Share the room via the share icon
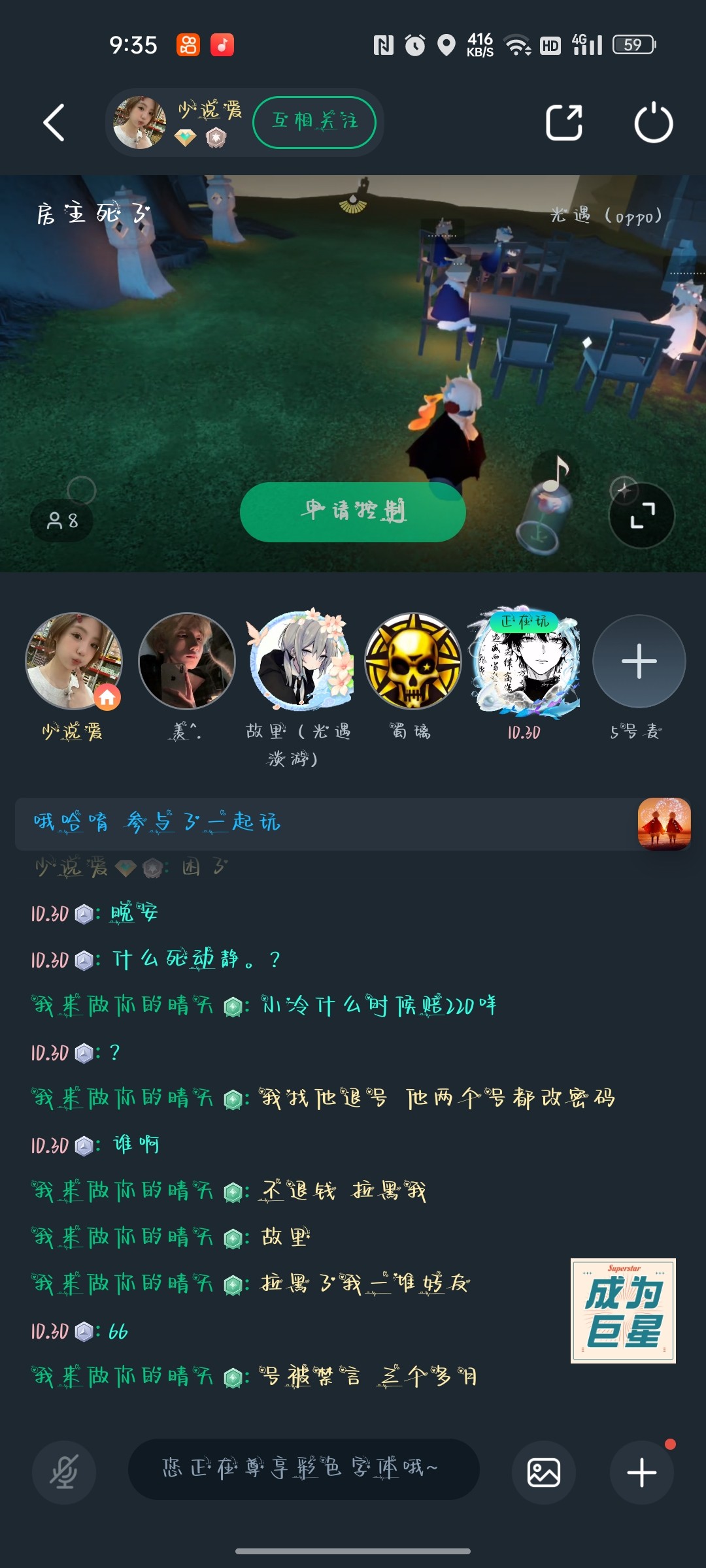The image size is (706, 1568). tap(564, 122)
